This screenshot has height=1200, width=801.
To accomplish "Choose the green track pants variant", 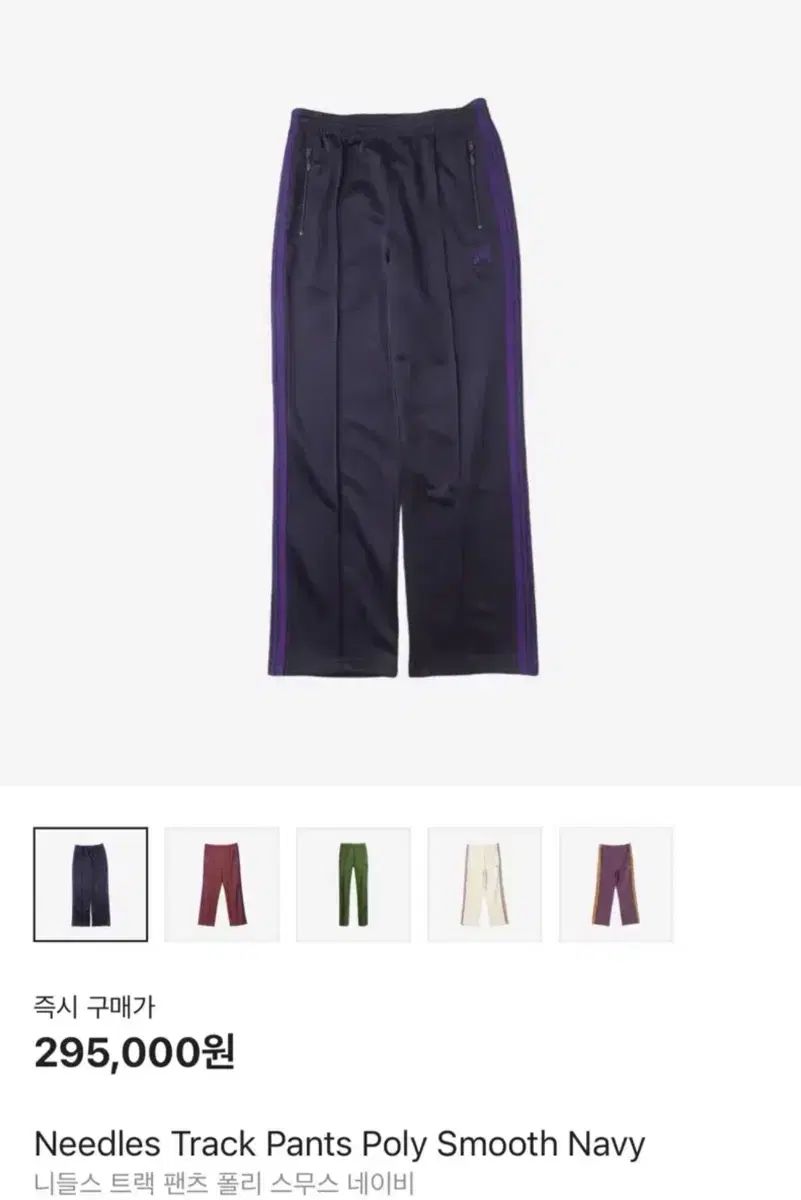I will 353,884.
